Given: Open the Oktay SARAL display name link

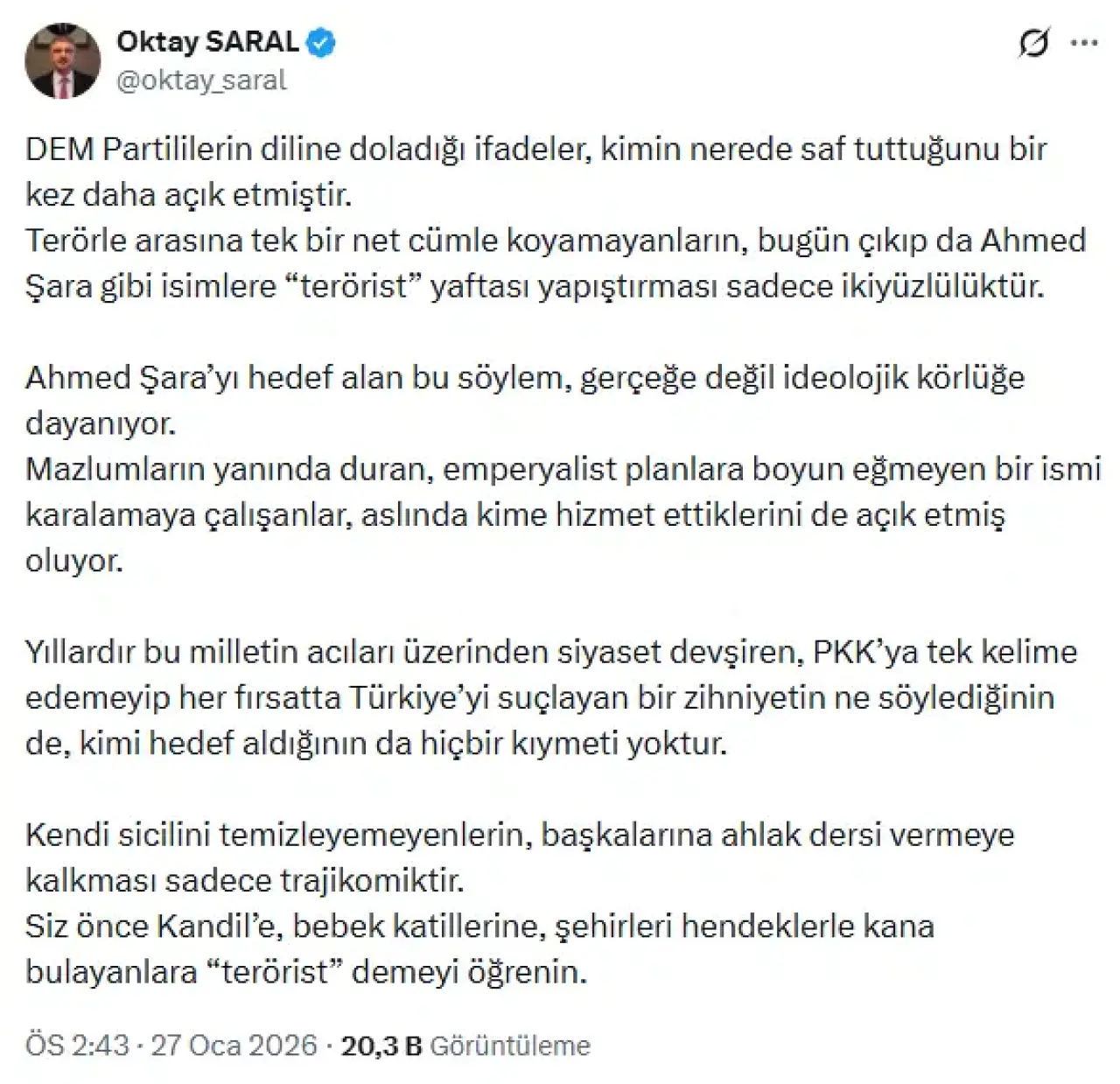Looking at the screenshot, I should tap(207, 41).
